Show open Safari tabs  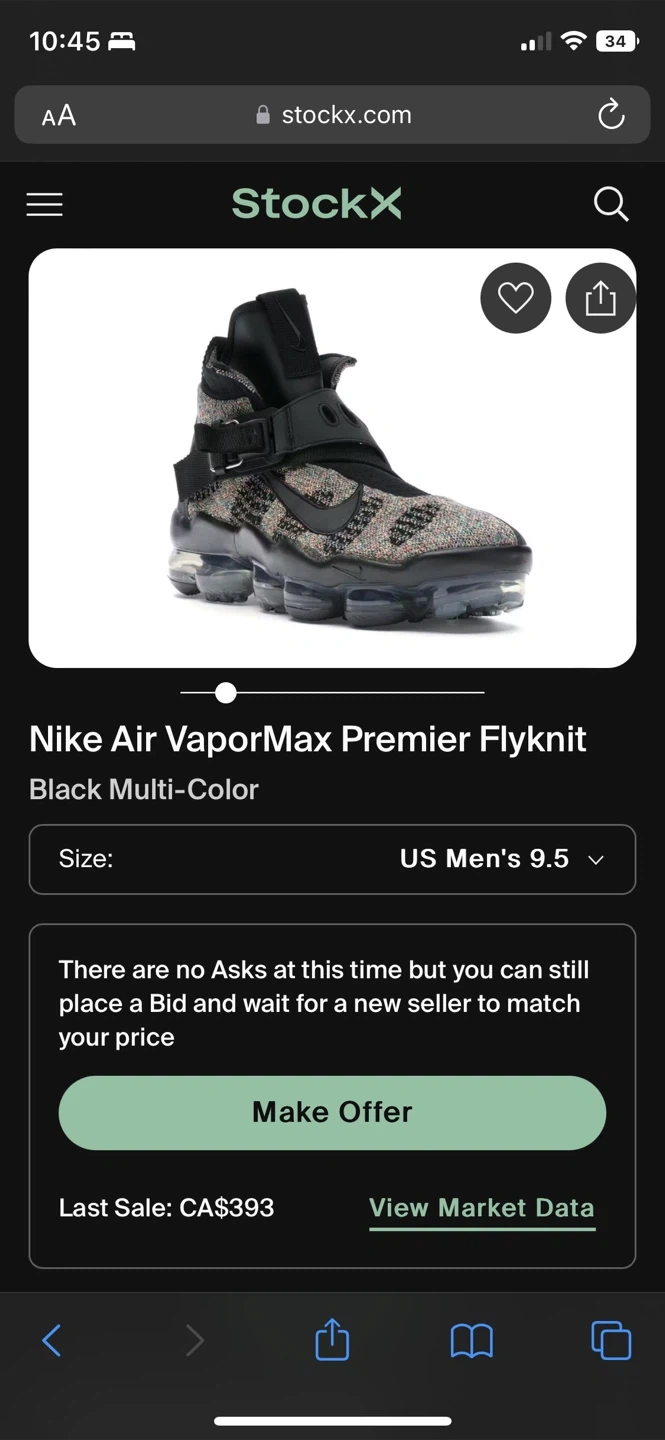[611, 1340]
